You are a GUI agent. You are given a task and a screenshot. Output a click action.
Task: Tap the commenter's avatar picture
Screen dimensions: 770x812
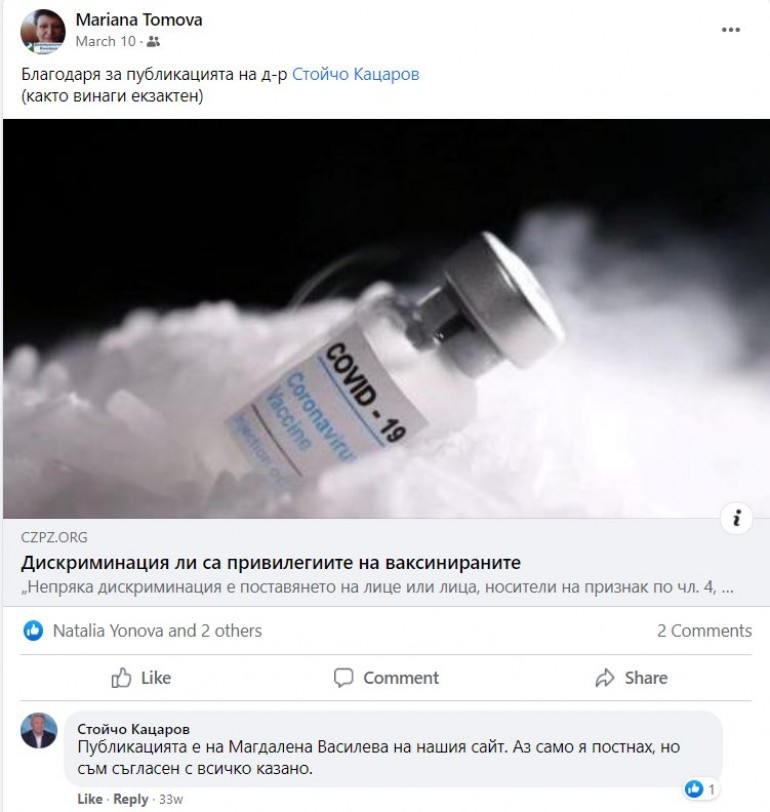[x=39, y=731]
